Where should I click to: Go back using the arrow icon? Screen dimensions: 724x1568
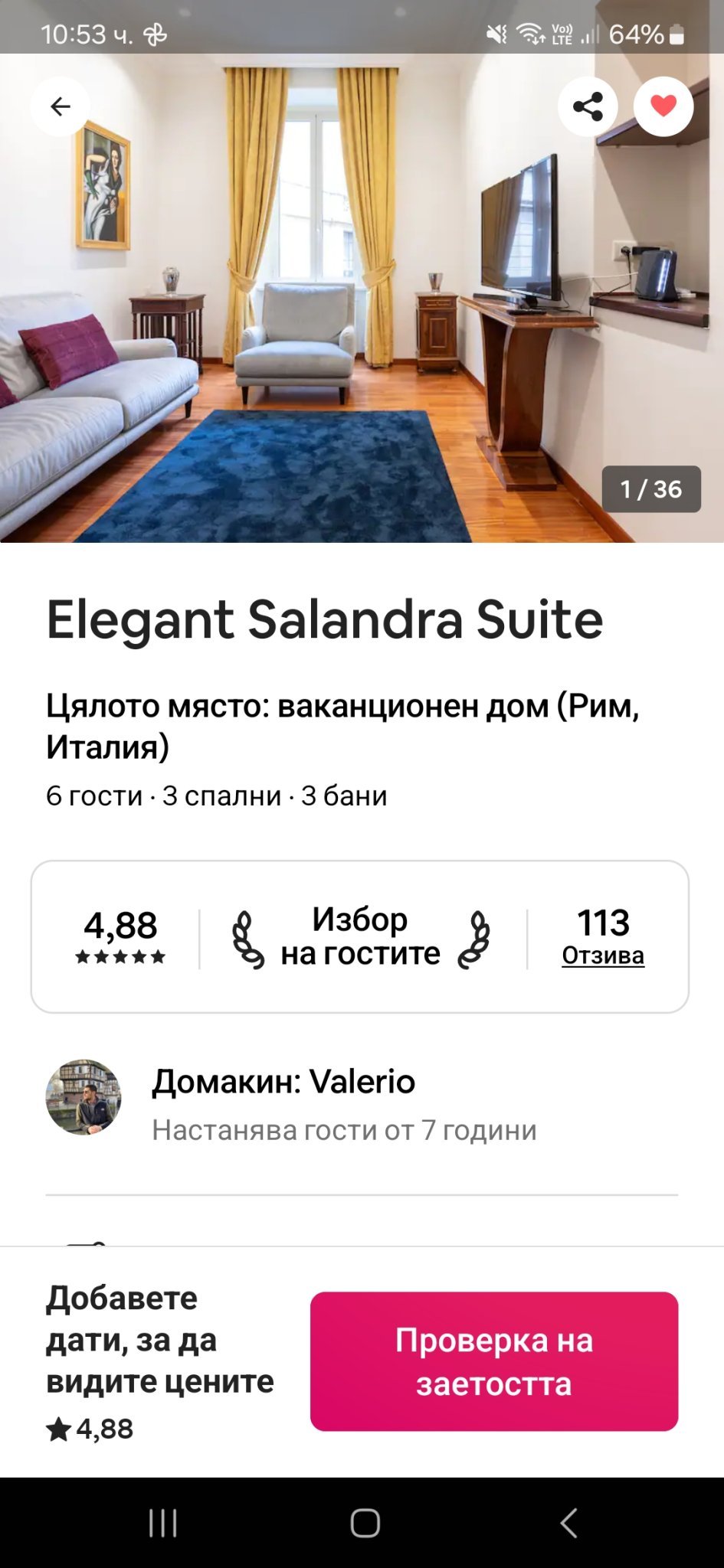pos(60,106)
